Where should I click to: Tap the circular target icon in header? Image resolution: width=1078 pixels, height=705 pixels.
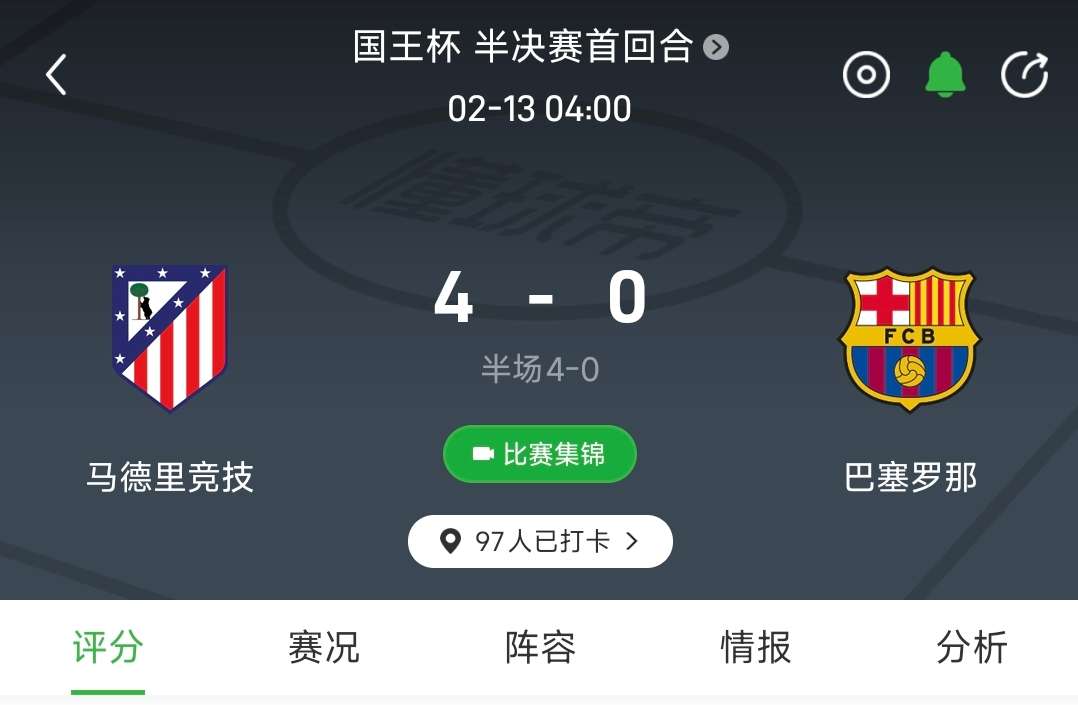coord(866,75)
